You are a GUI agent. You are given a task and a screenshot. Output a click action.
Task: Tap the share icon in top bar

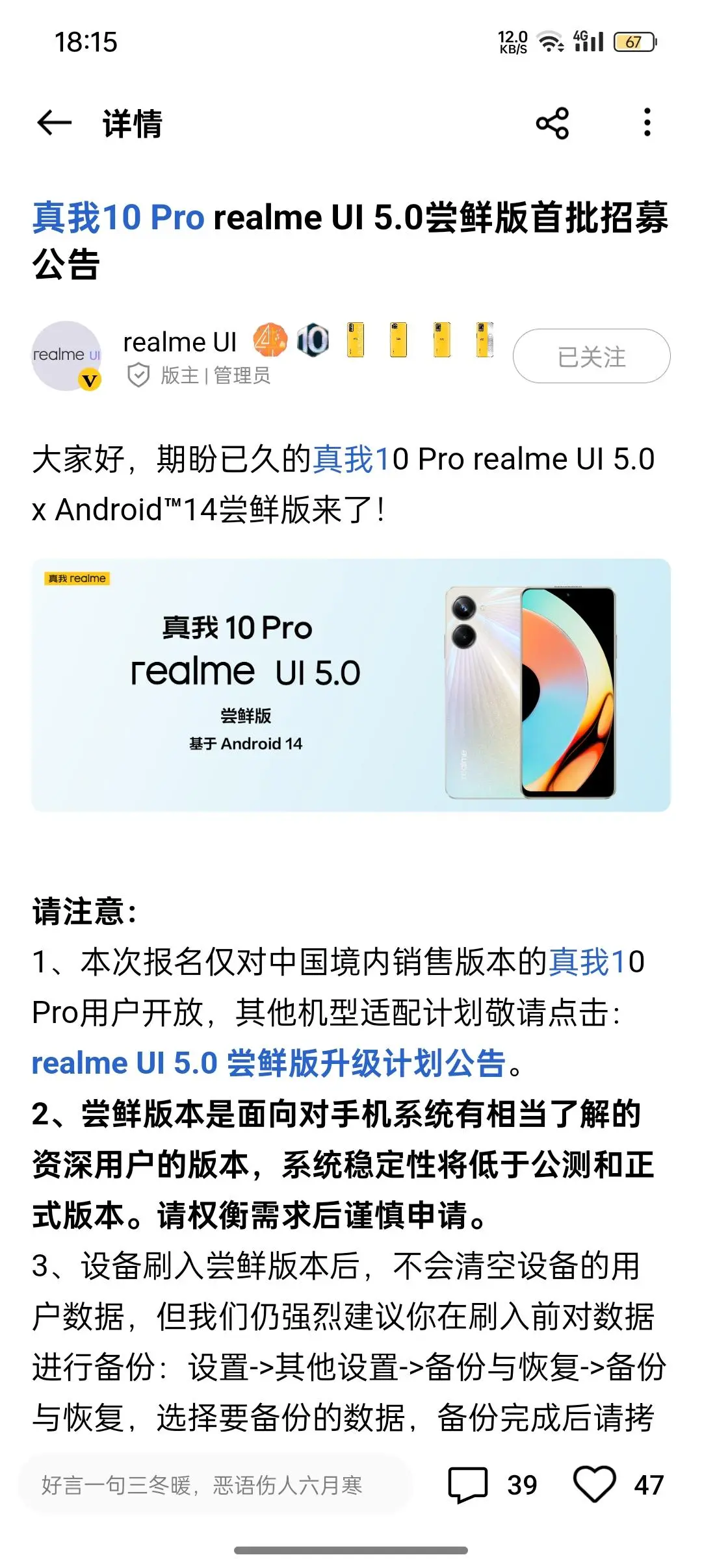click(551, 123)
